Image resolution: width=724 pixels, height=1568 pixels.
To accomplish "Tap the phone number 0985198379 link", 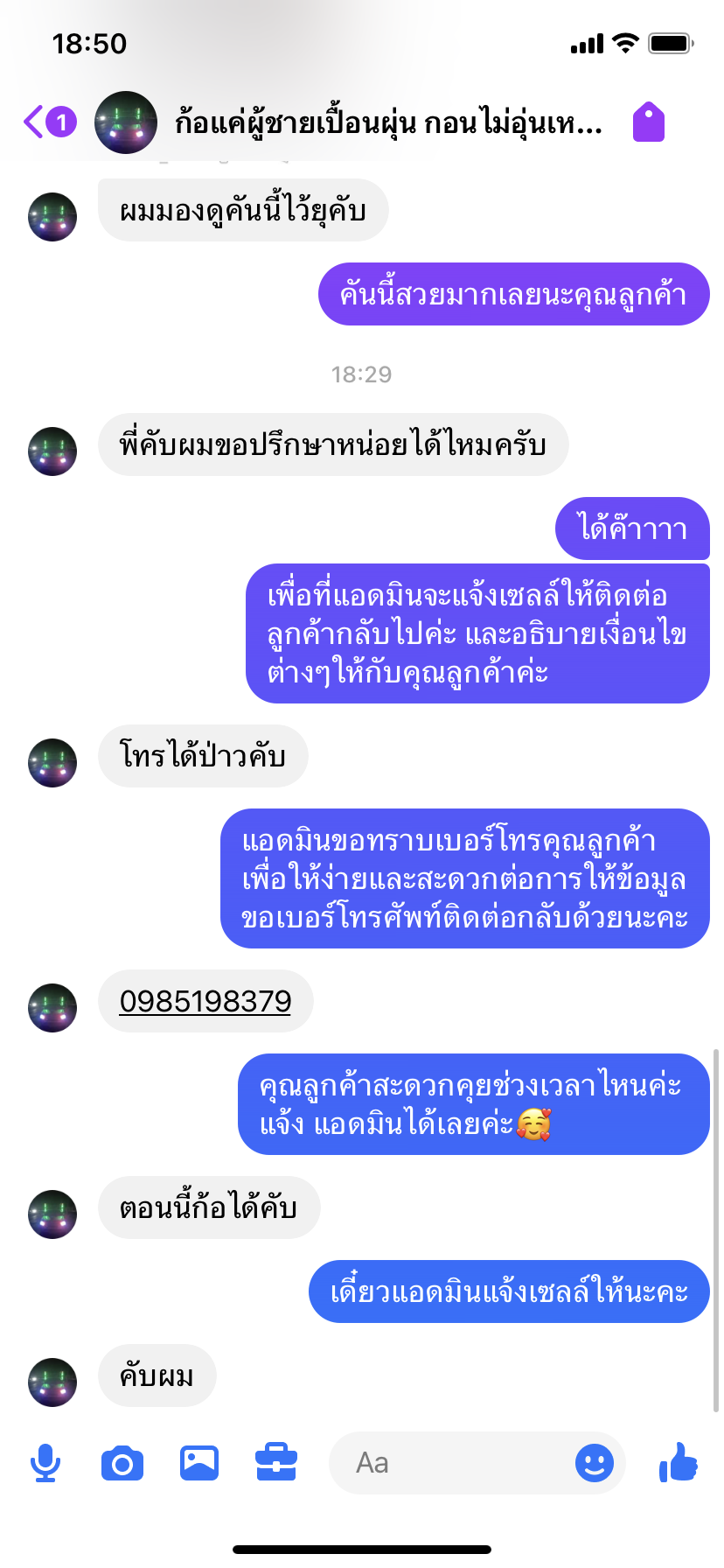I will [x=205, y=1001].
